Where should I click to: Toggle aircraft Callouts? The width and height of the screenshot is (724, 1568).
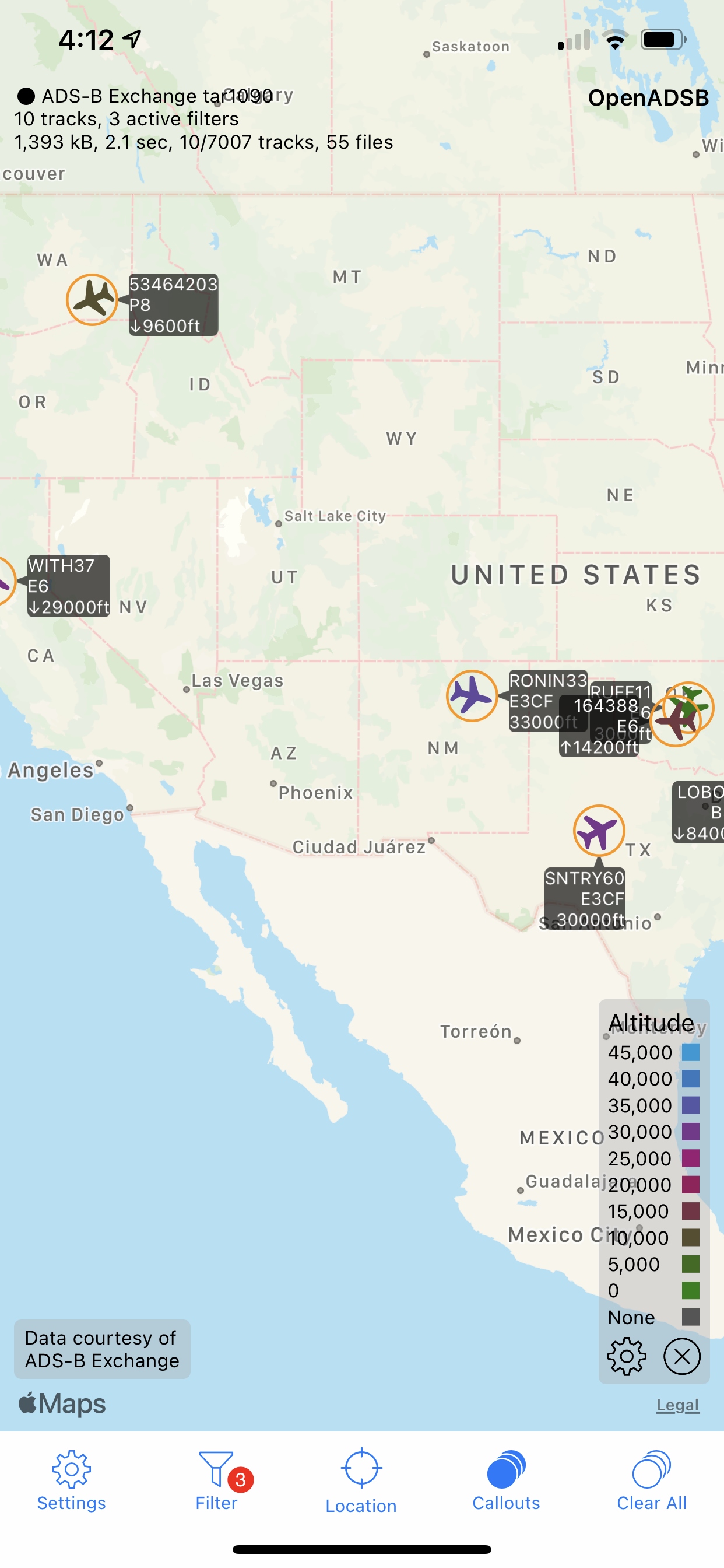coord(506,1480)
